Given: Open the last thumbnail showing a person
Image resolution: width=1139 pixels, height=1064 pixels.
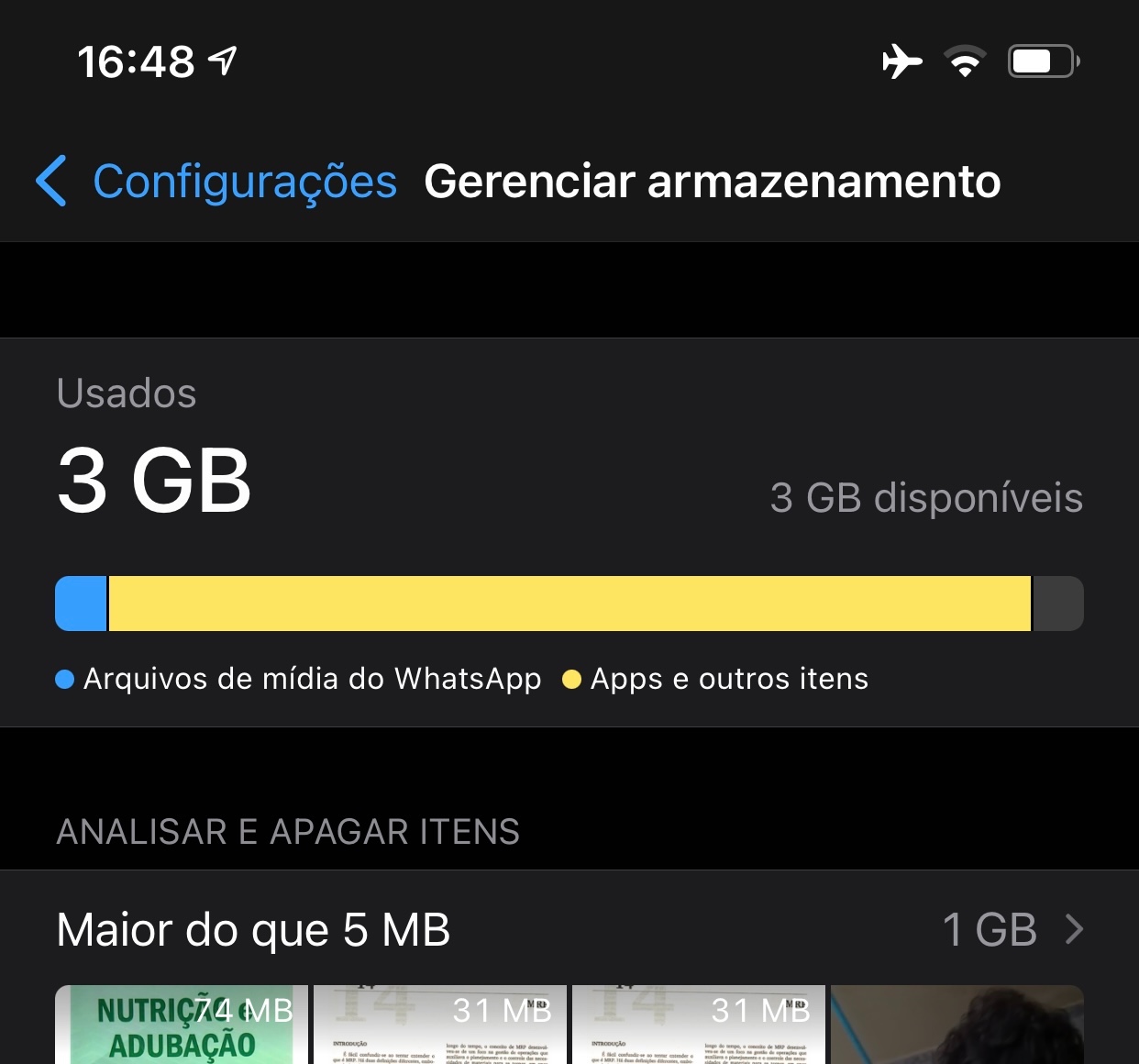Looking at the screenshot, I should [x=957, y=1025].
